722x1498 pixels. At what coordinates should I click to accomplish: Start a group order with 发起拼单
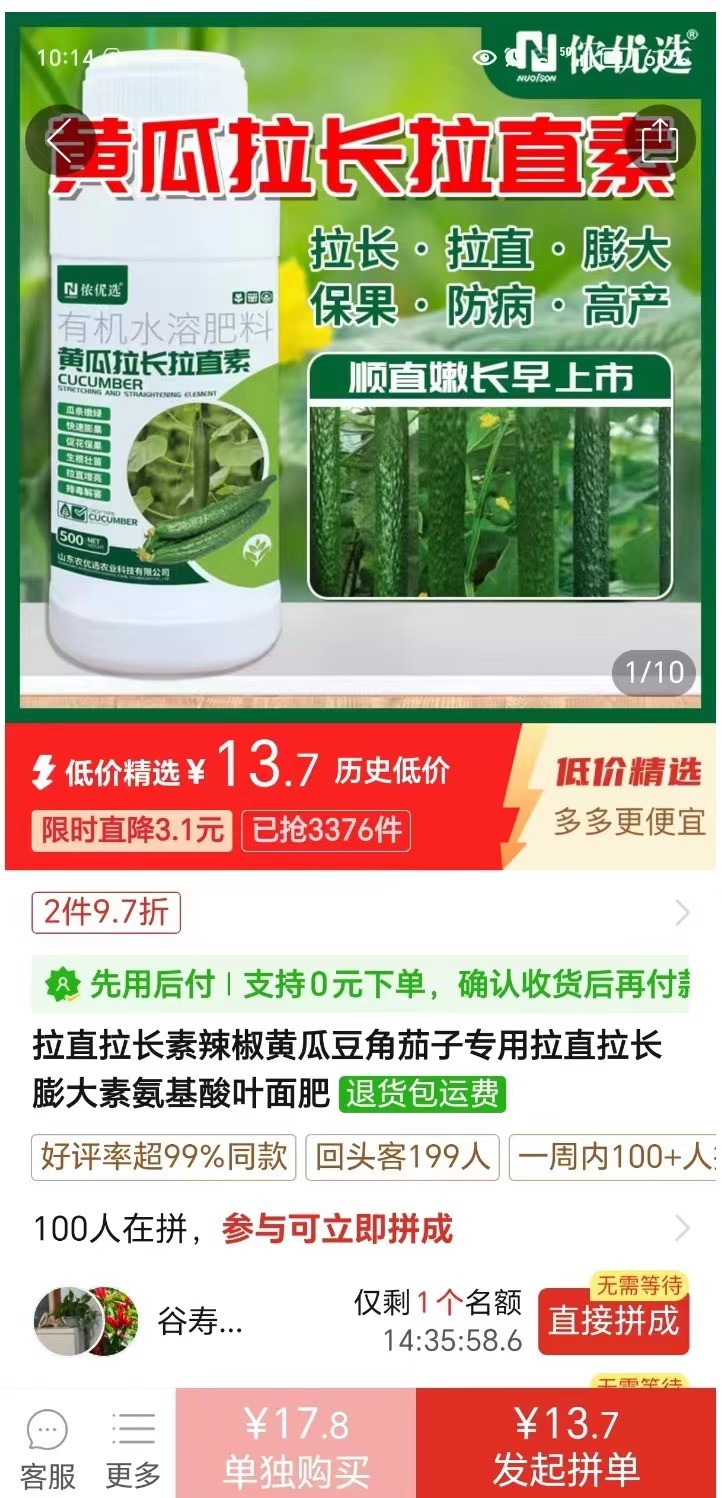tap(566, 1445)
